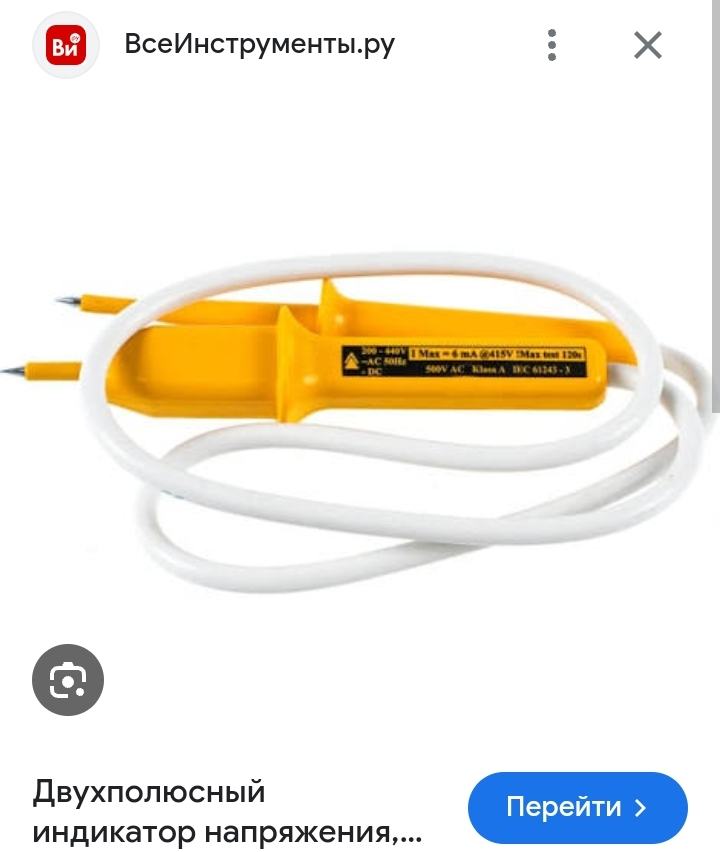Tap the Перейти button
Image resolution: width=720 pixels, height=852 pixels.
[x=577, y=807]
